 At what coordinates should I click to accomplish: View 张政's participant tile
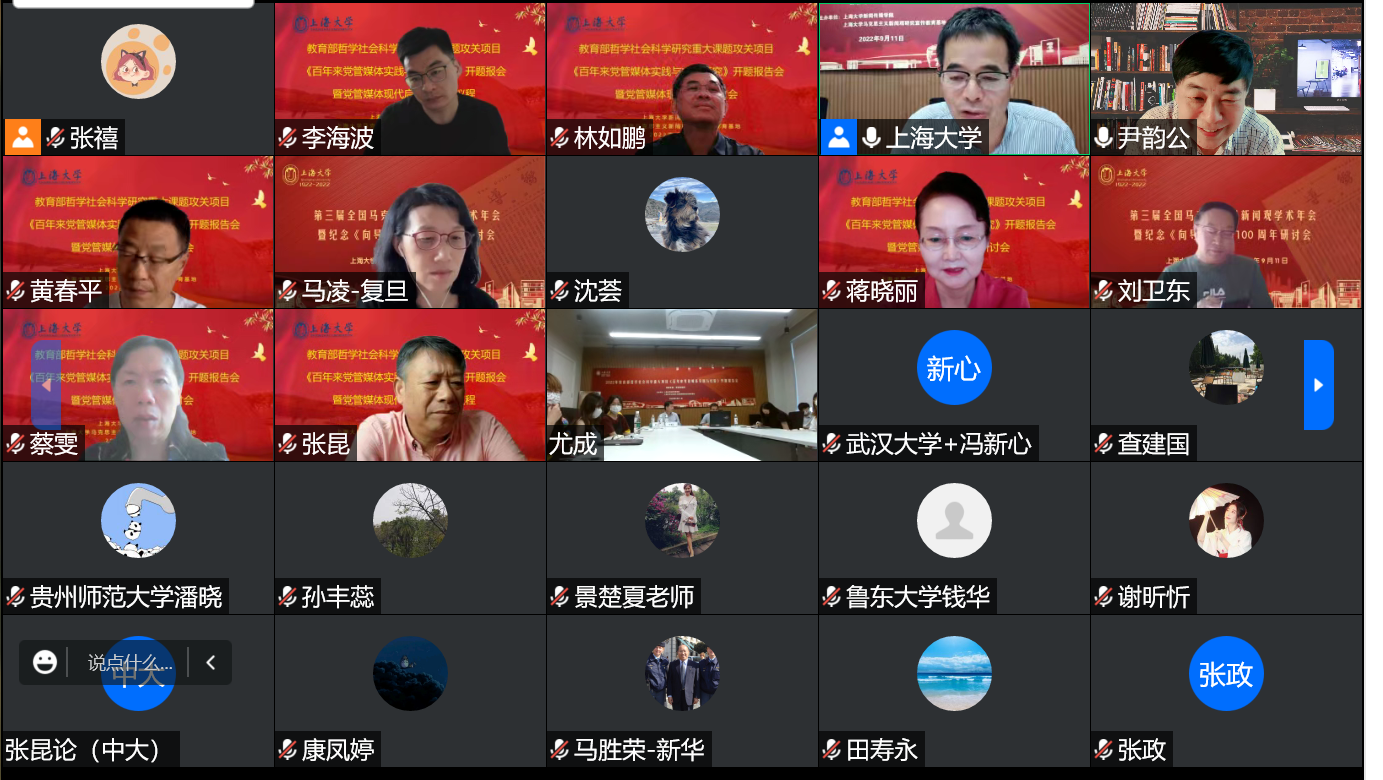pyautogui.click(x=1226, y=690)
